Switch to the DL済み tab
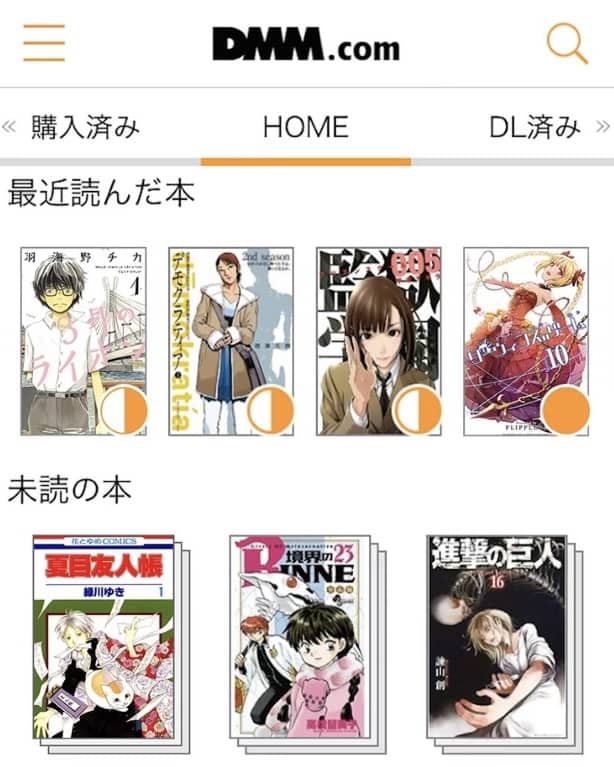This screenshot has height=767, width=614. pyautogui.click(x=534, y=127)
